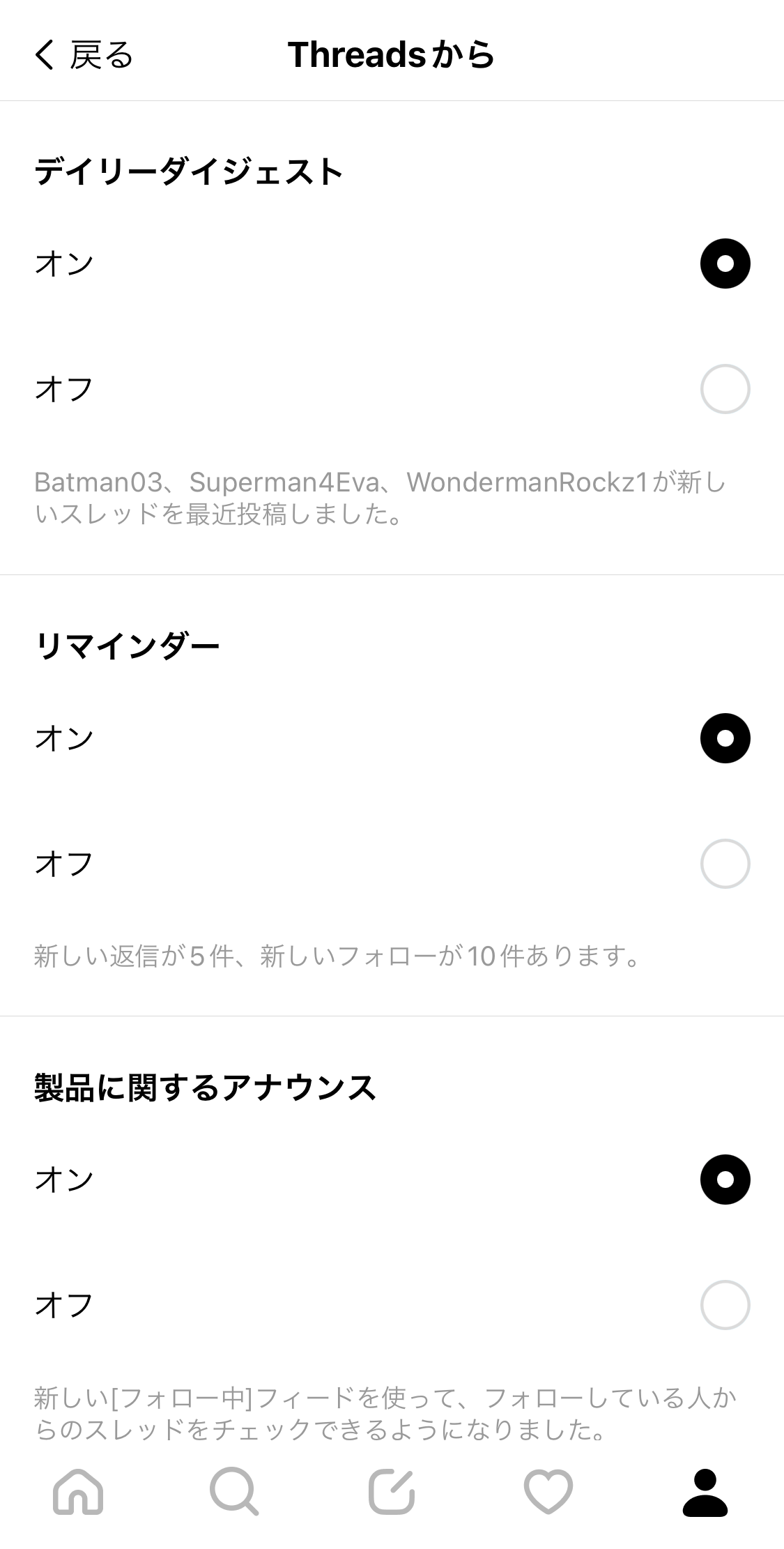Tap the back chevron icon
Viewport: 784px width, 1549px height.
click(x=43, y=54)
